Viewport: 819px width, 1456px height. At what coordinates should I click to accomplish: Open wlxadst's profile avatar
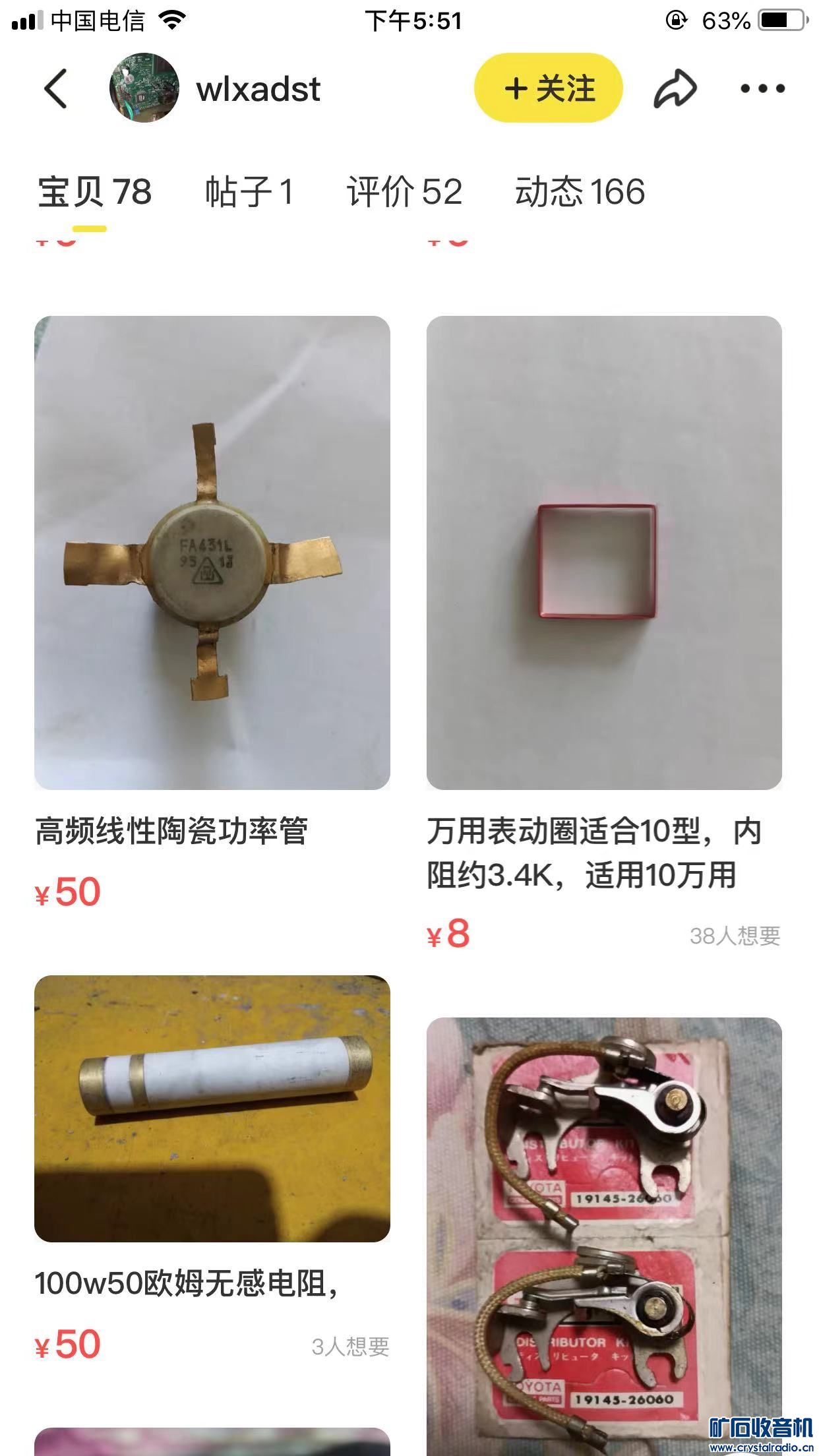[144, 88]
